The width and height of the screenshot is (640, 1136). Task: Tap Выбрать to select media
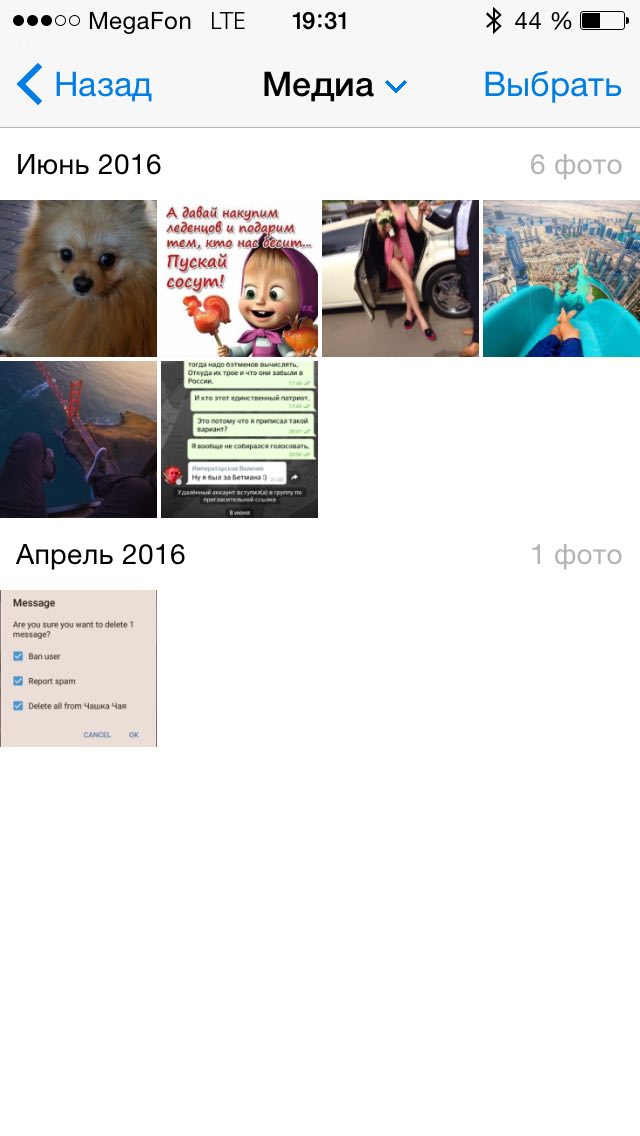[552, 85]
